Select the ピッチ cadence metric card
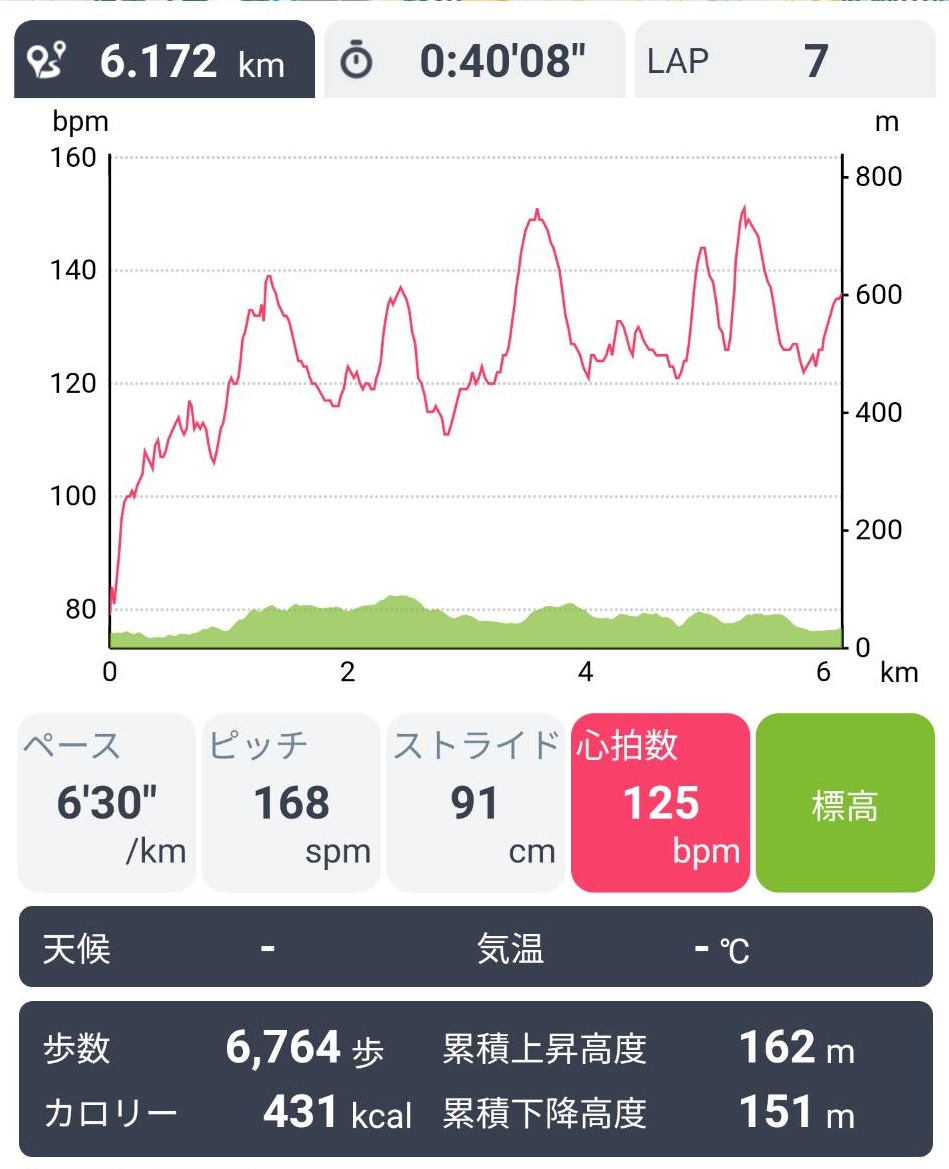Viewport: 949px width, 1169px height. [x=290, y=800]
